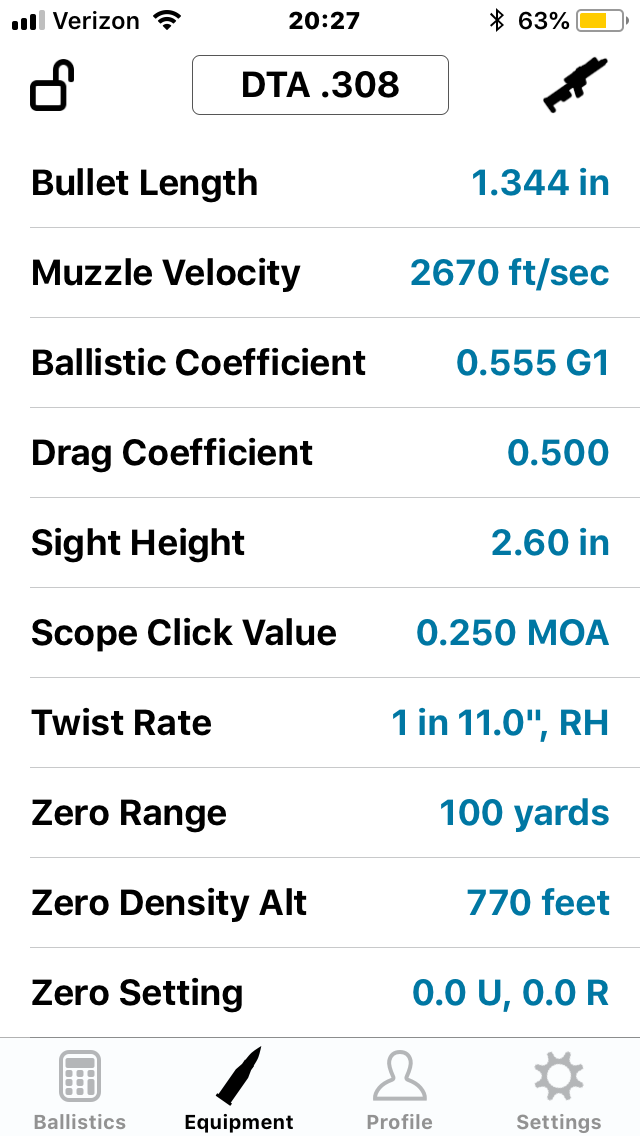The image size is (640, 1136).
Task: Tap the rifle icon at top right
Action: (x=575, y=85)
